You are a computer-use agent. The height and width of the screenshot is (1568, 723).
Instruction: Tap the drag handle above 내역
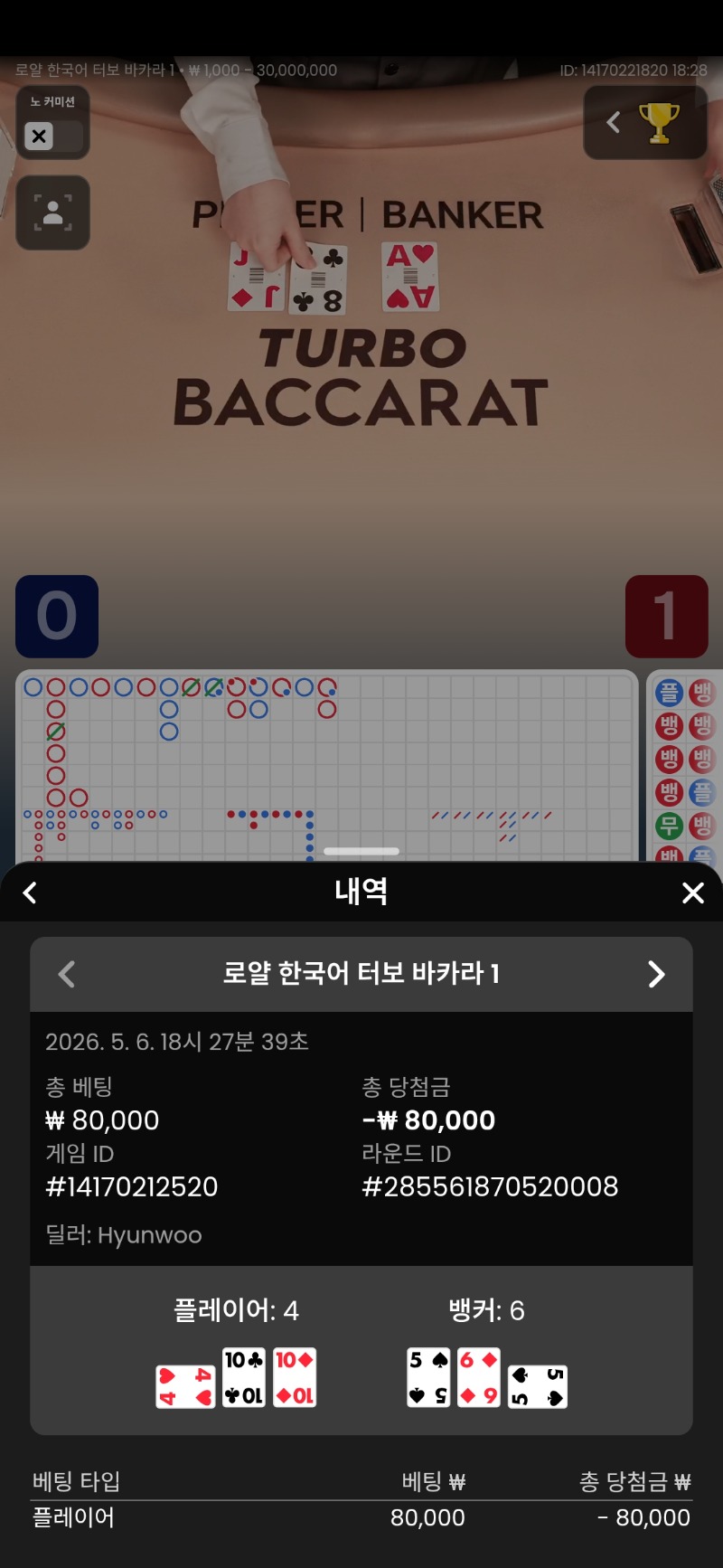(361, 851)
